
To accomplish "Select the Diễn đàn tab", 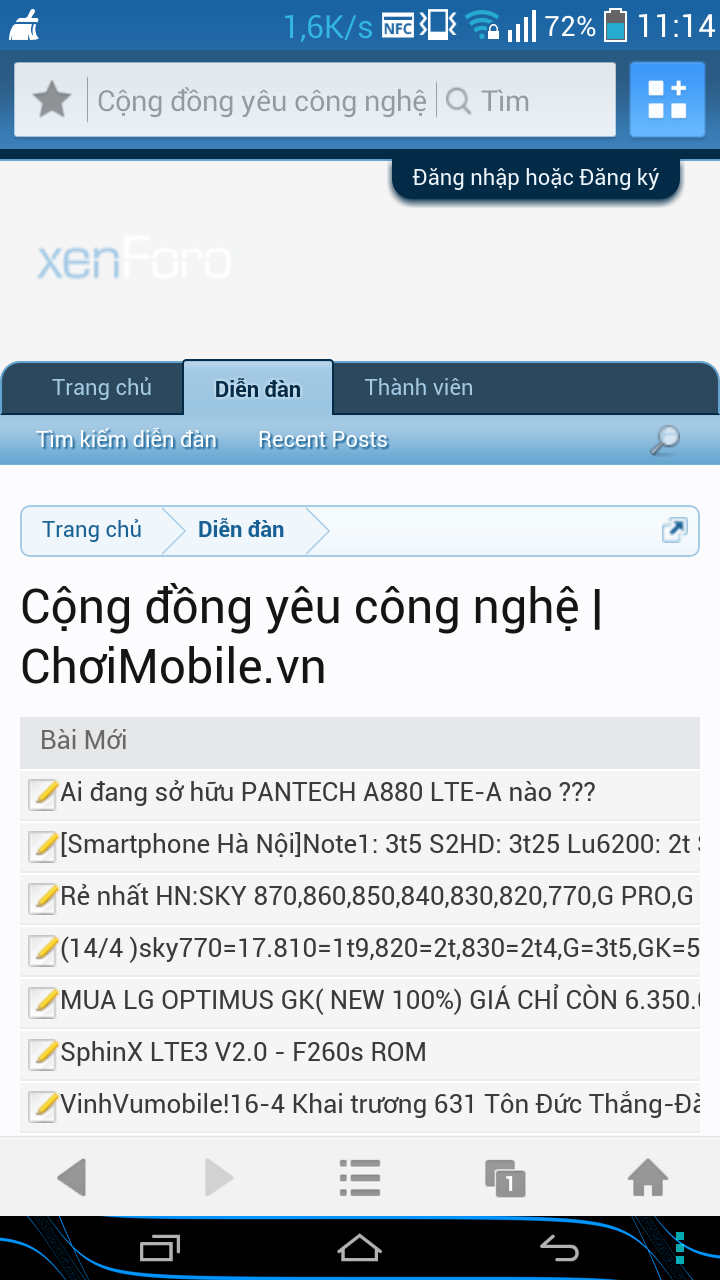I will point(258,389).
